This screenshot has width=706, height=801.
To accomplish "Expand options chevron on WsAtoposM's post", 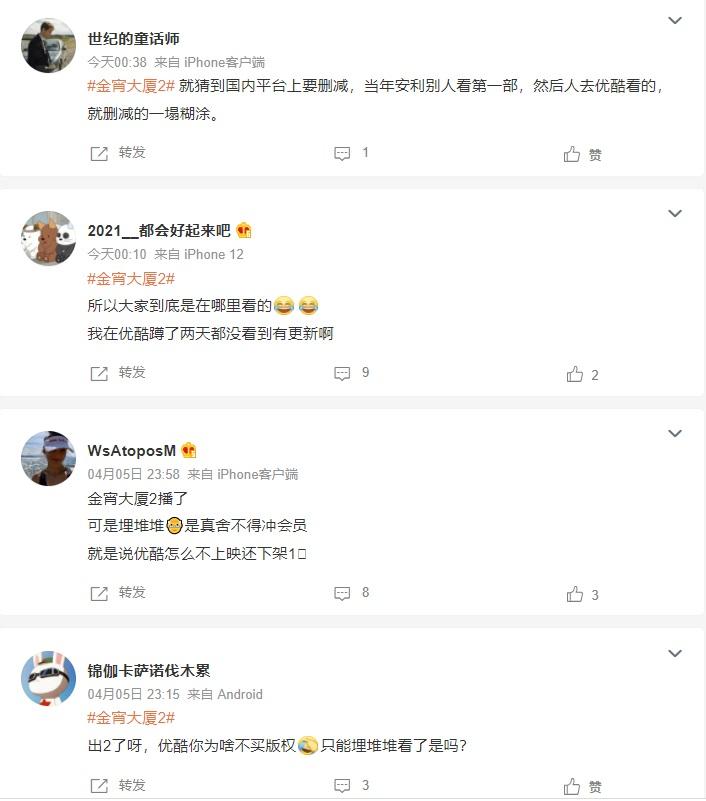I will point(675,433).
